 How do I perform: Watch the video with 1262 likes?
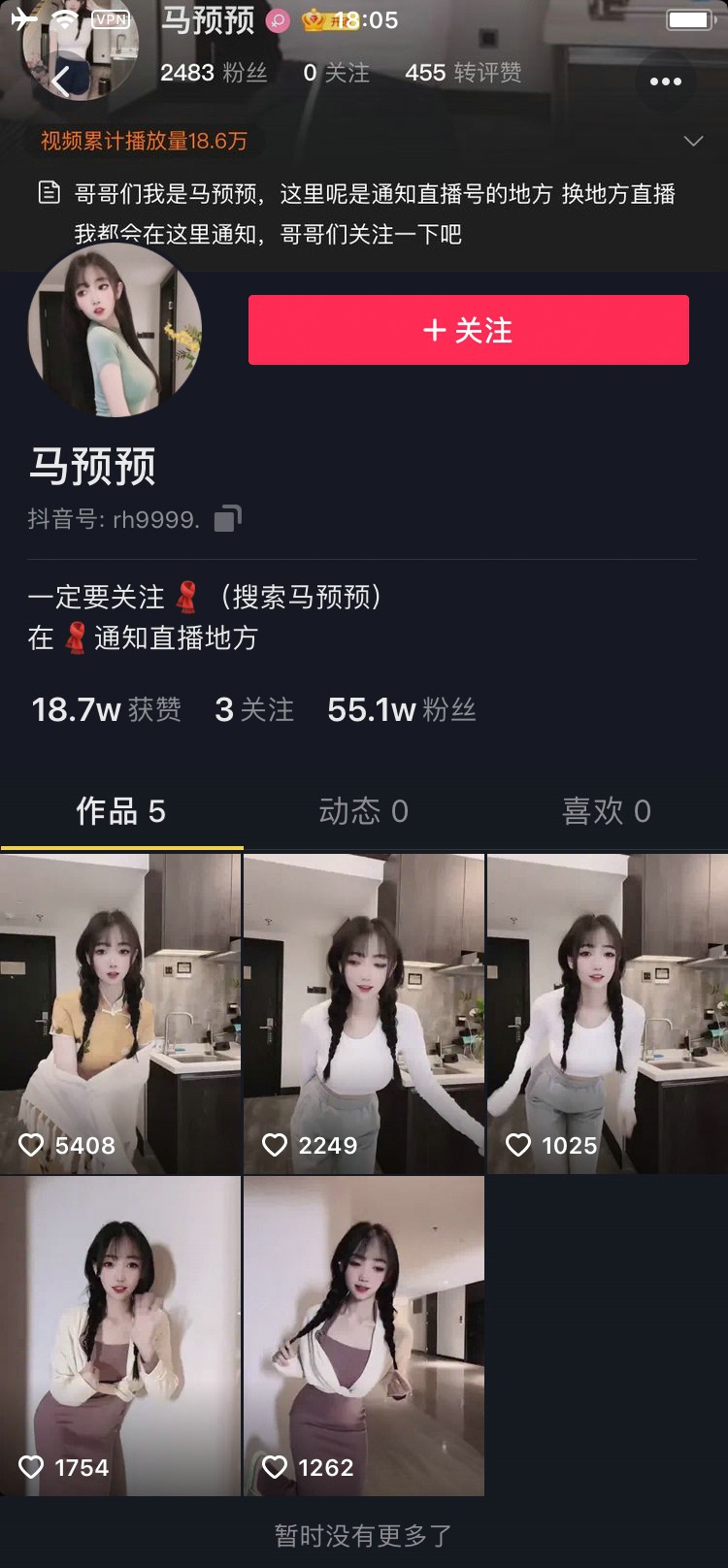363,1335
